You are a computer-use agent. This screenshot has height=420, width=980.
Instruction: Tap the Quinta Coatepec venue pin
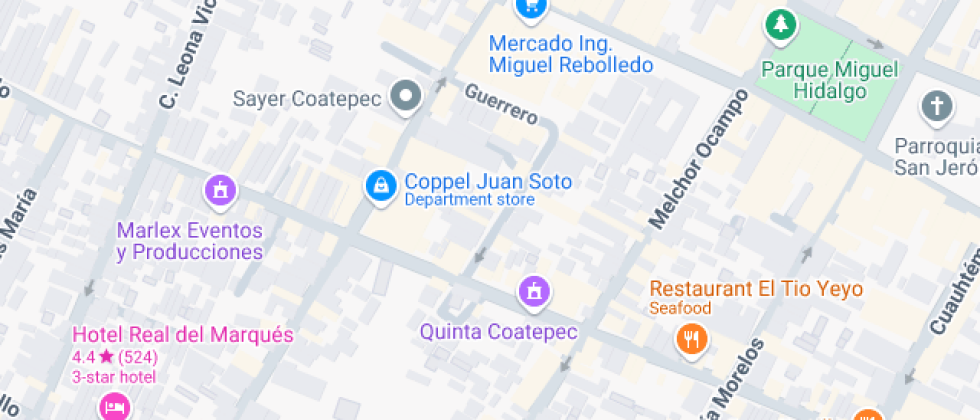point(534,292)
